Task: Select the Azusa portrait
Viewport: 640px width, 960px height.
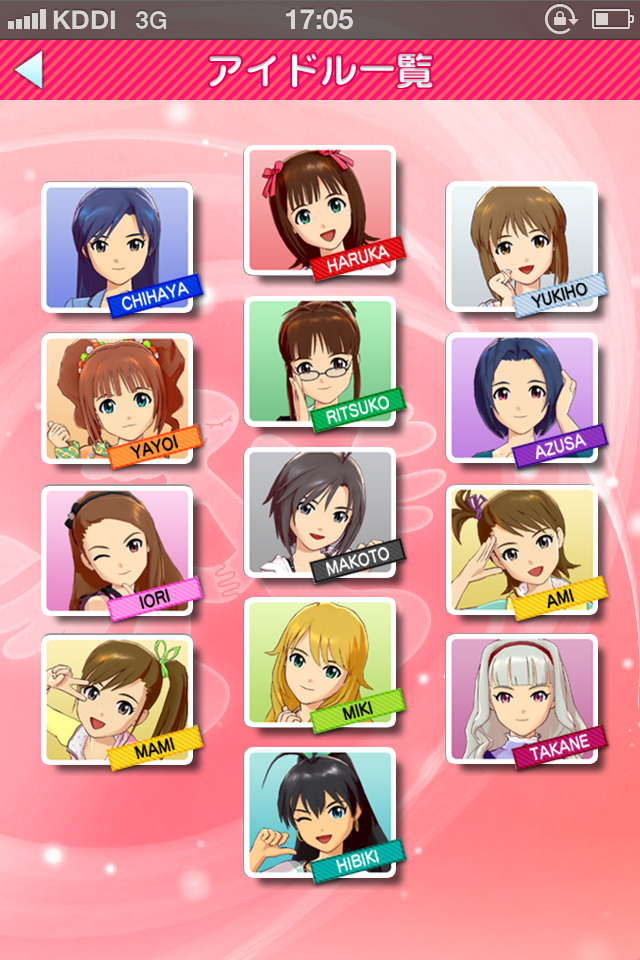Action: [x=521, y=398]
